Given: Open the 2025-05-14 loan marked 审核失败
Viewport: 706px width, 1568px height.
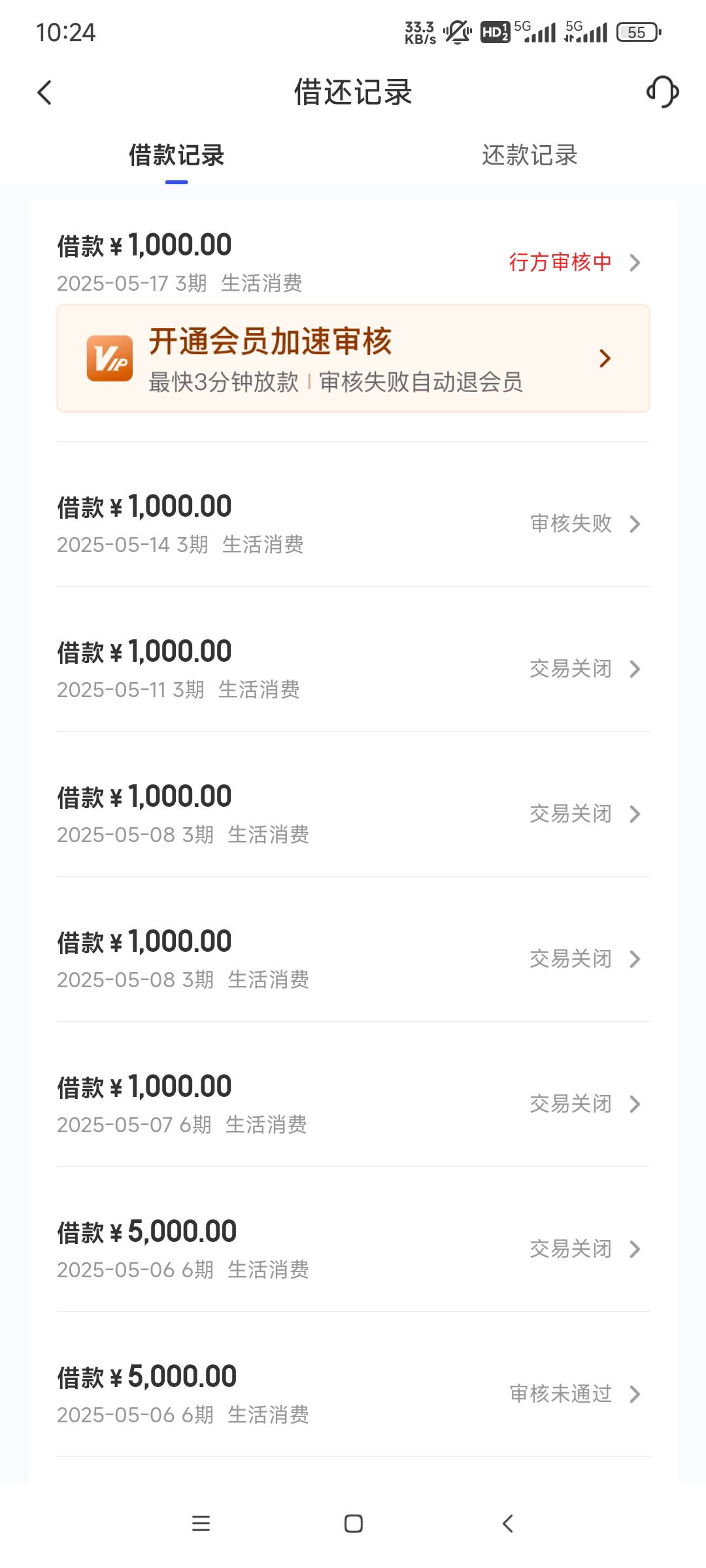Looking at the screenshot, I should (x=353, y=524).
